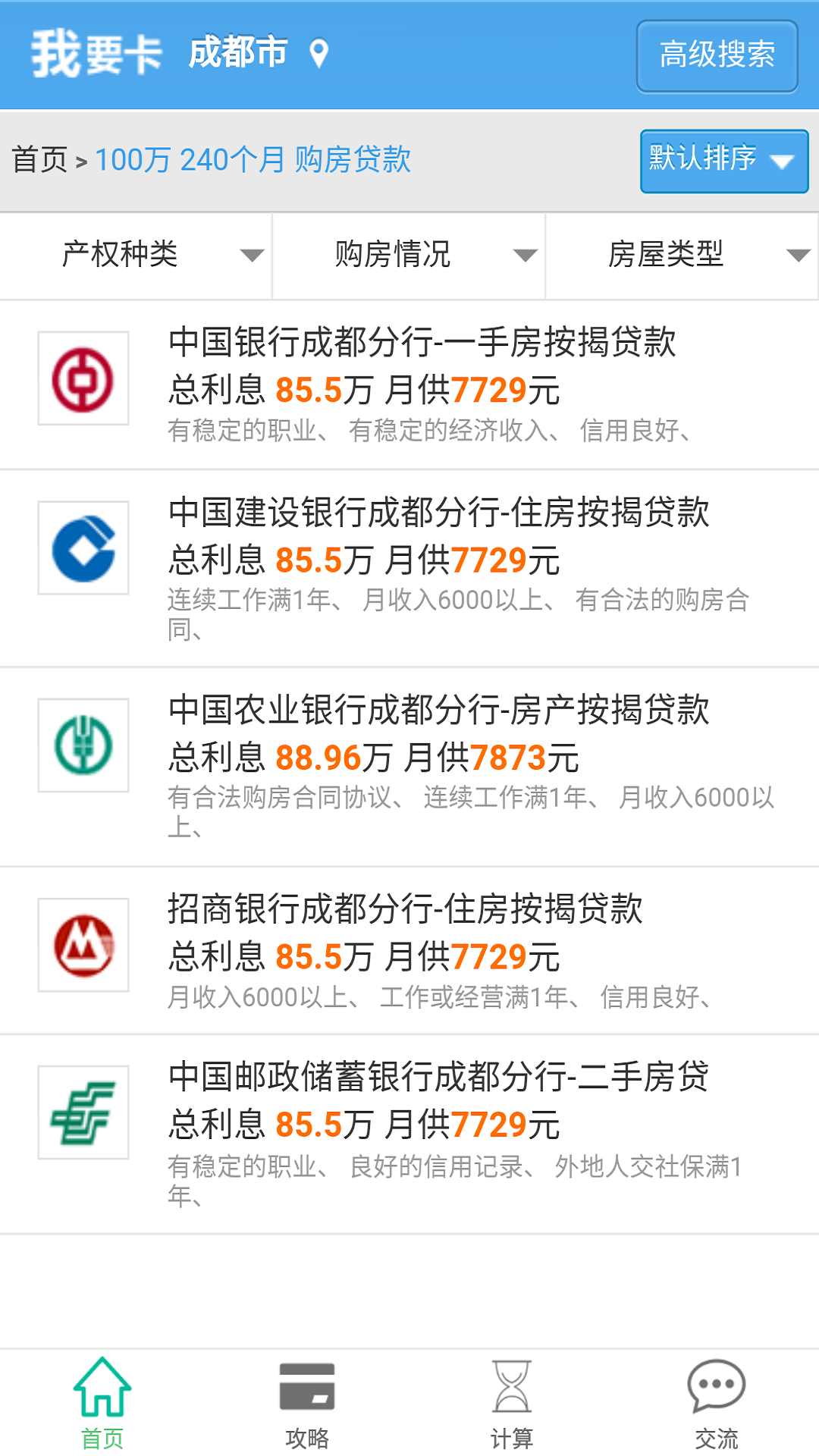Viewport: 819px width, 1456px height.
Task: Tap the 首页 bottom tab
Action: (x=102, y=1404)
